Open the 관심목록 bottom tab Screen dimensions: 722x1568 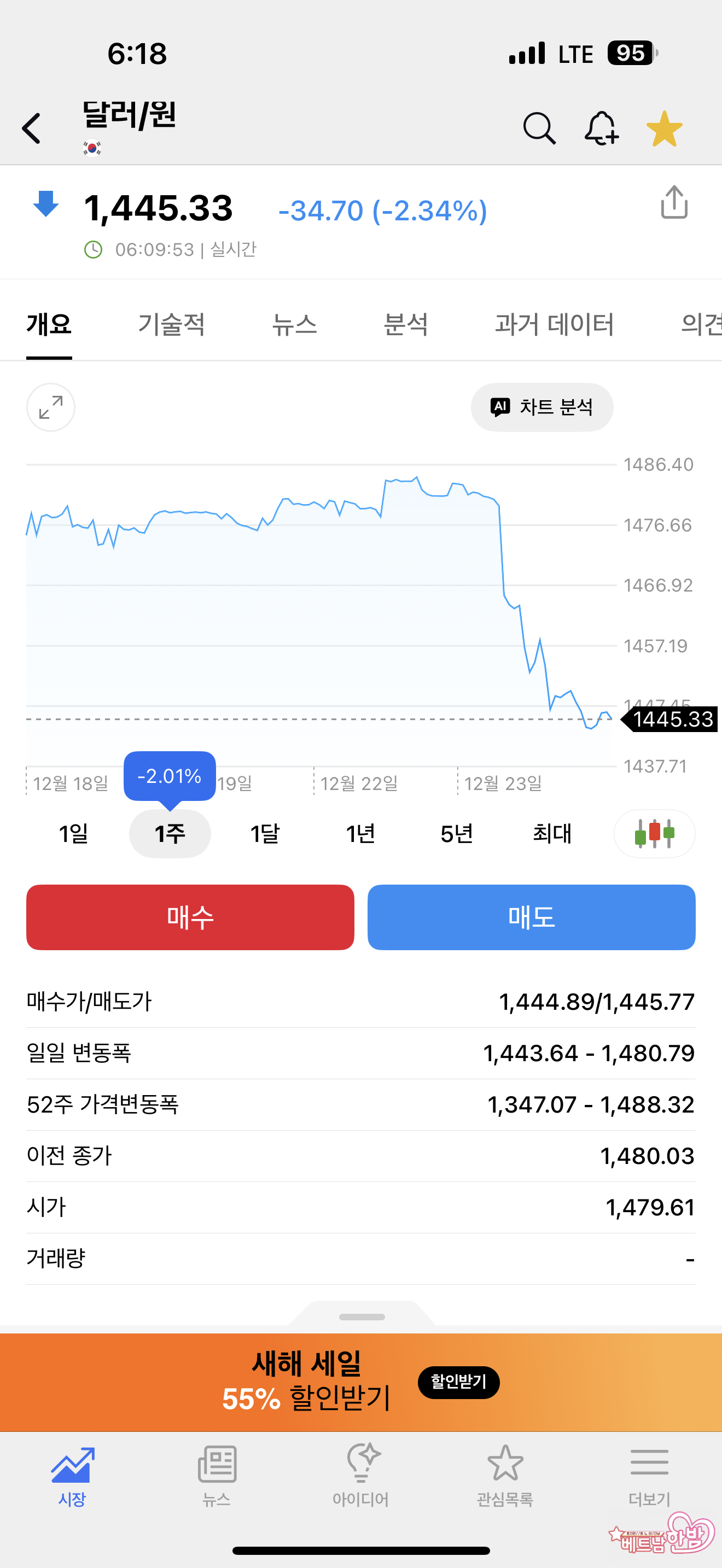pos(505,1473)
